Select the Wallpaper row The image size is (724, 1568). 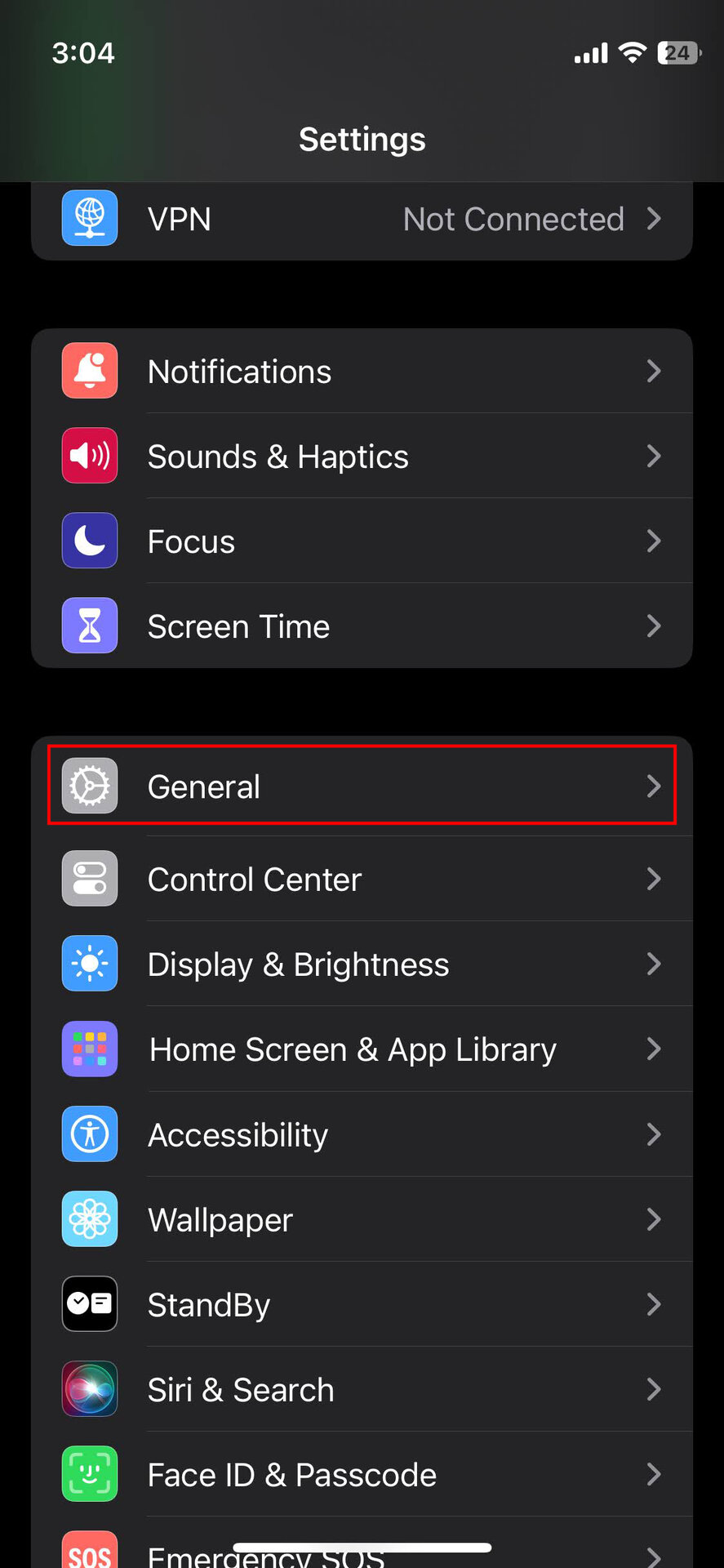(362, 1219)
